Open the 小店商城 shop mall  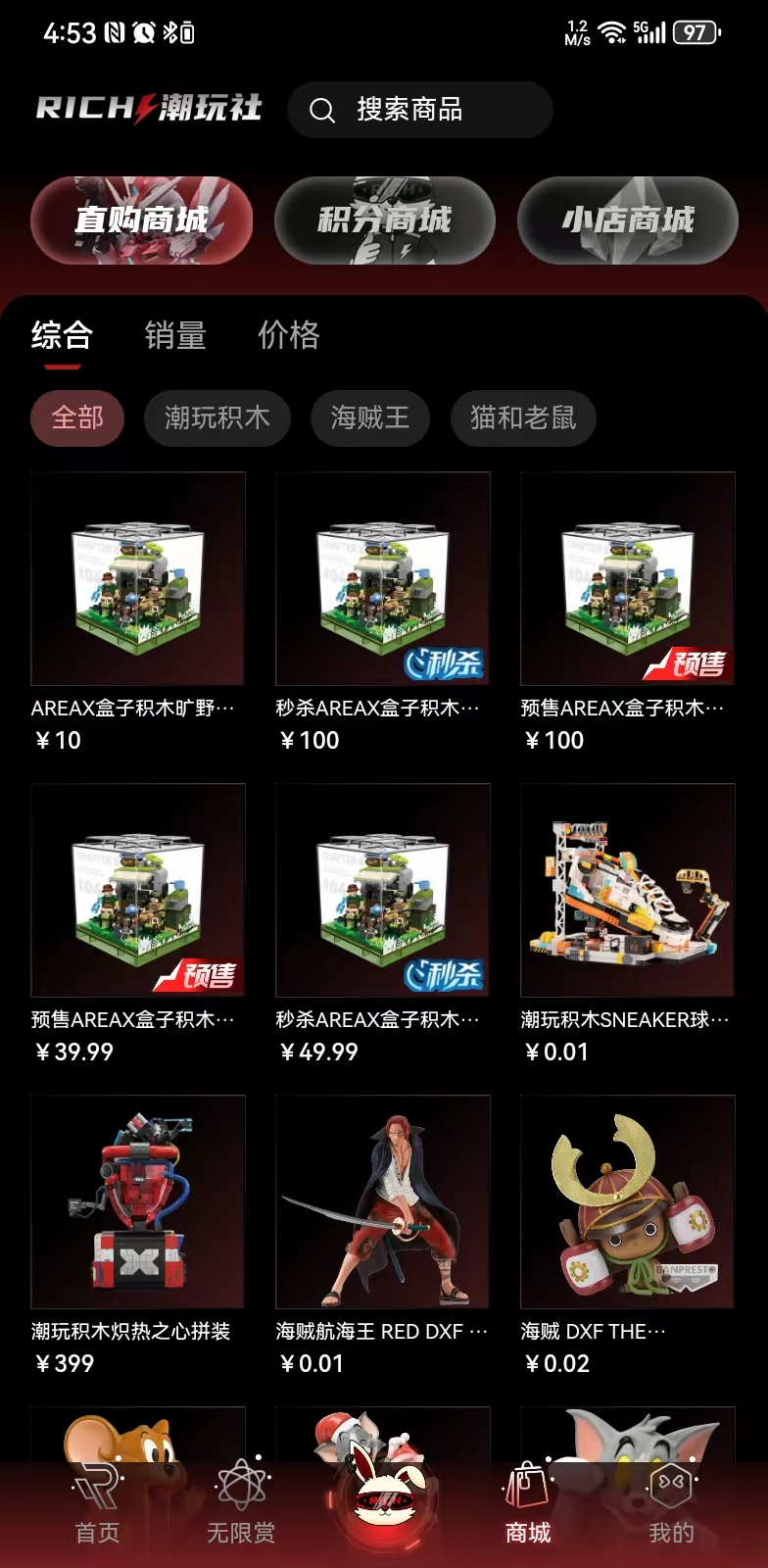click(627, 220)
